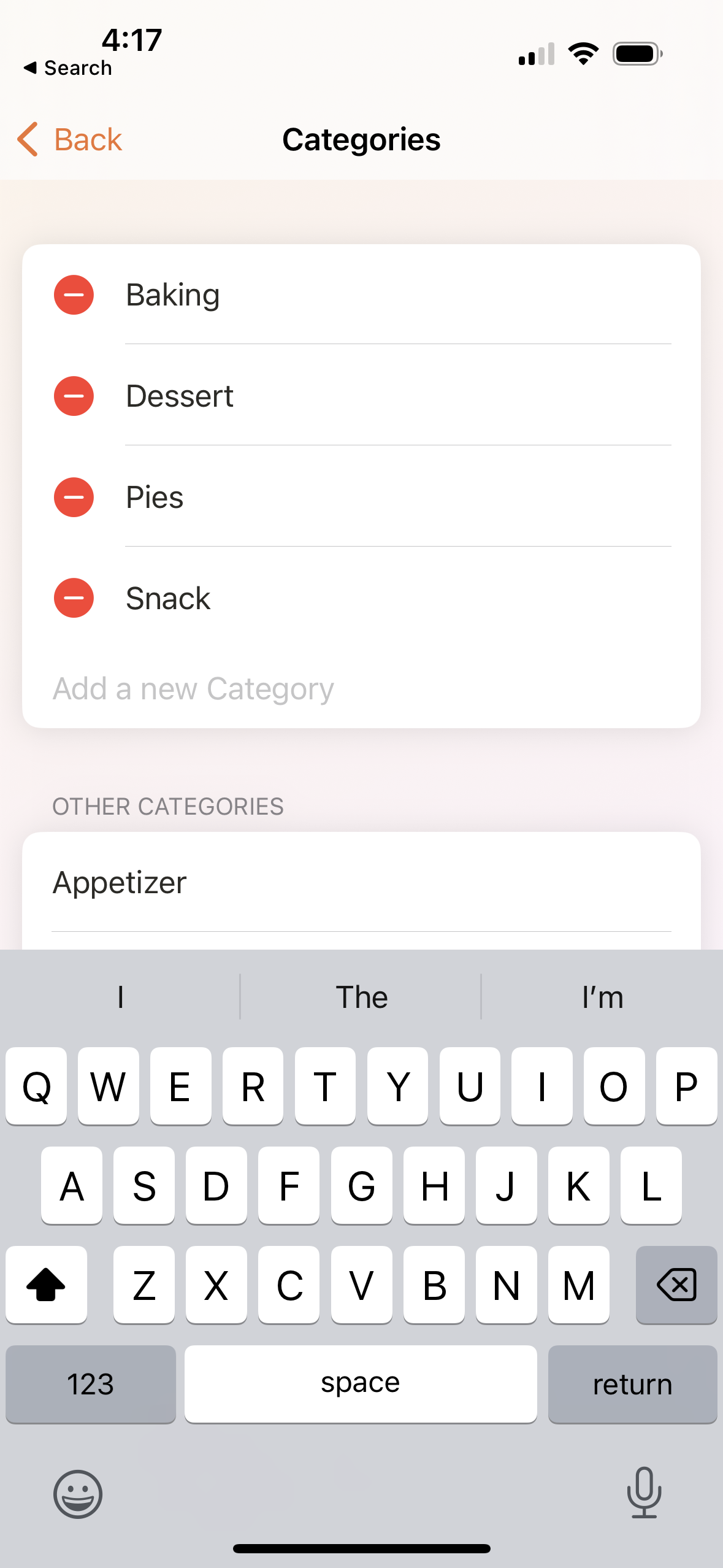This screenshot has height=1568, width=723.
Task: Delete the Pies category
Action: click(x=74, y=497)
